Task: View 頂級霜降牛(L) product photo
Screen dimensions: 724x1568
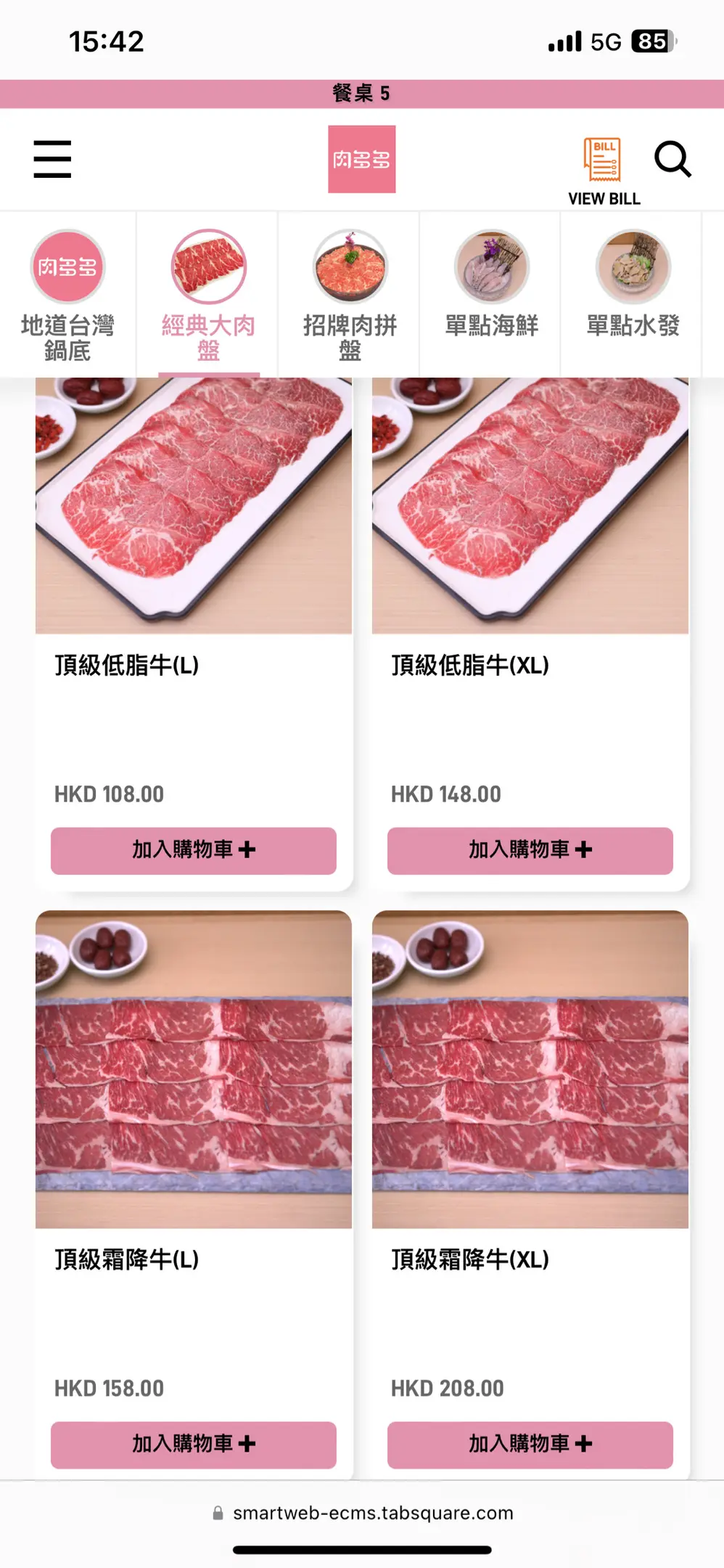Action: (x=194, y=1069)
